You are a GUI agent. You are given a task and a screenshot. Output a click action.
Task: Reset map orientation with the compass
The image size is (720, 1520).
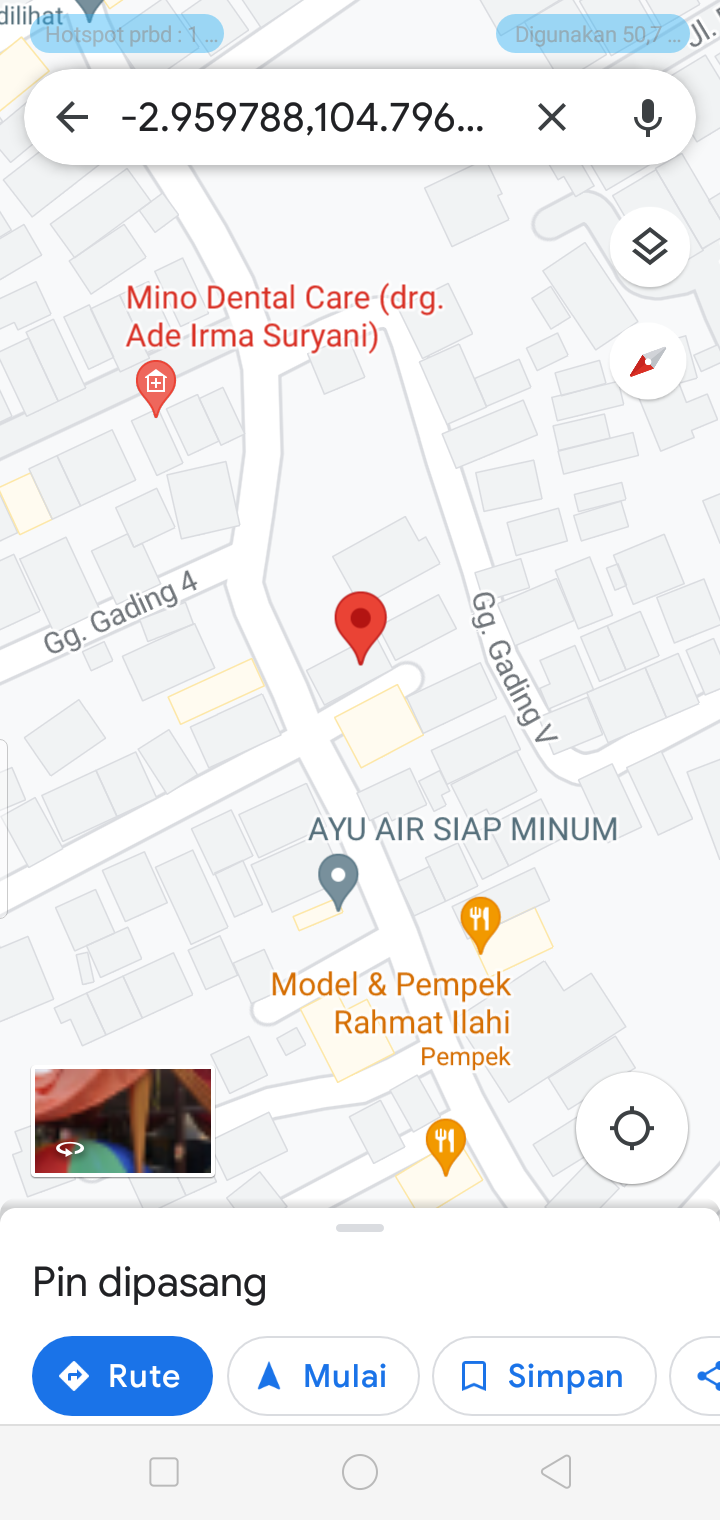[x=648, y=361]
